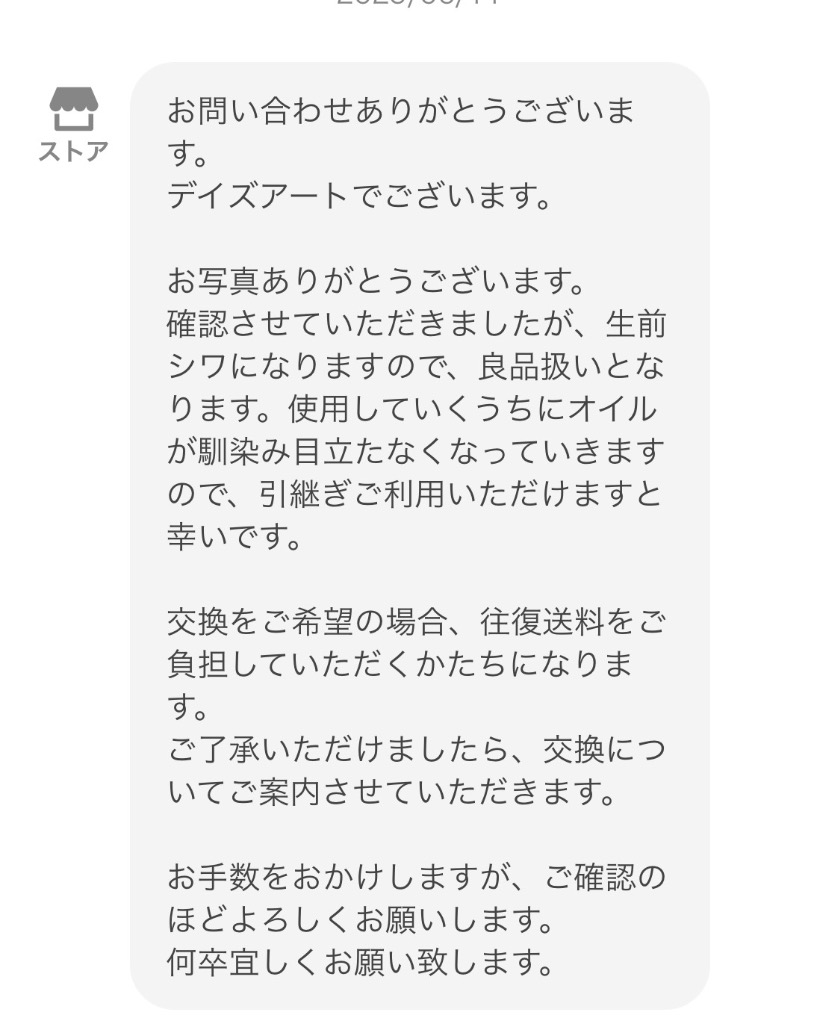
Task: Select the line お問い合わせありがとうございます
Action: [x=404, y=112]
